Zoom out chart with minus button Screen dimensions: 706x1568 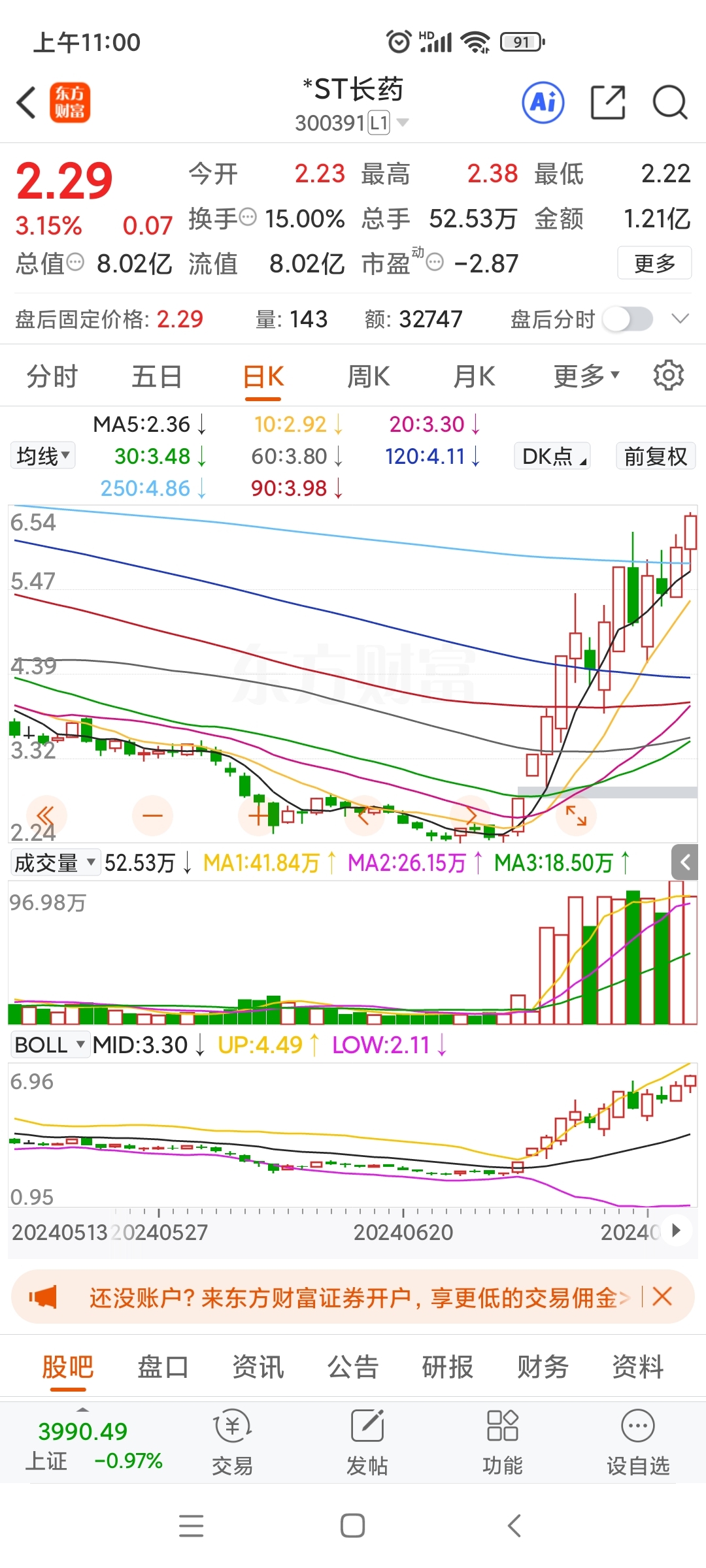tap(152, 815)
